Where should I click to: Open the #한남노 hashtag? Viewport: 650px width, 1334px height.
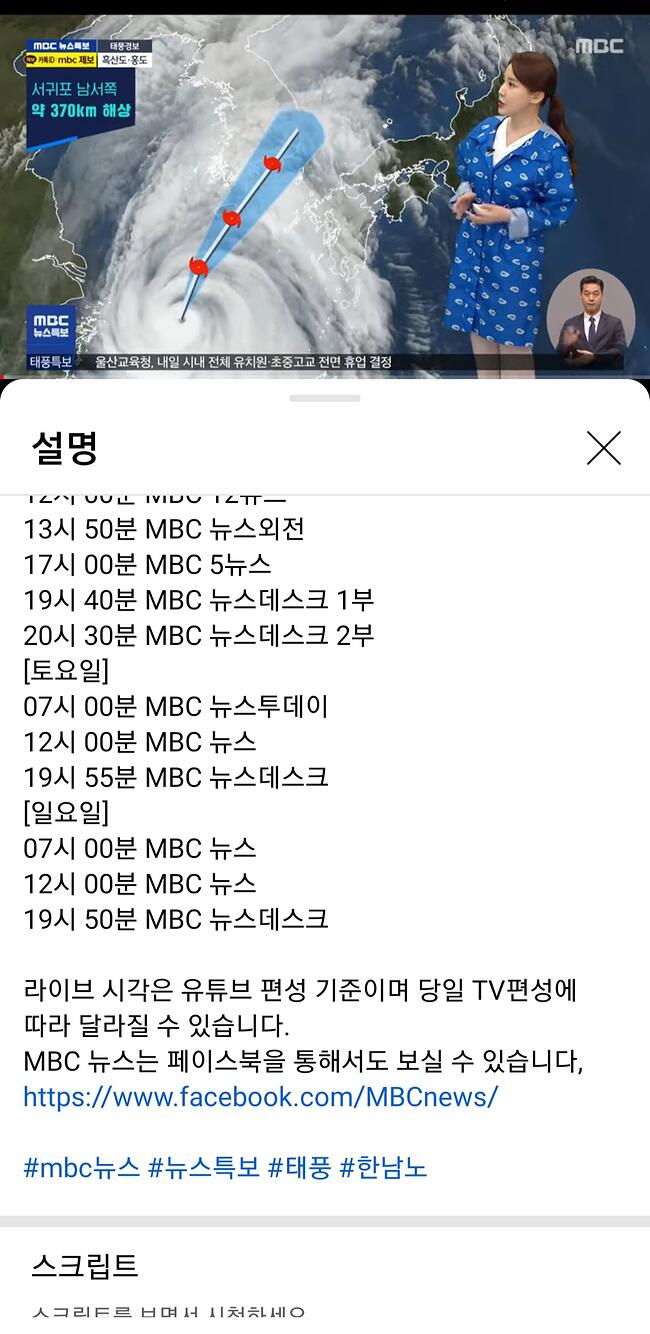click(x=383, y=1167)
